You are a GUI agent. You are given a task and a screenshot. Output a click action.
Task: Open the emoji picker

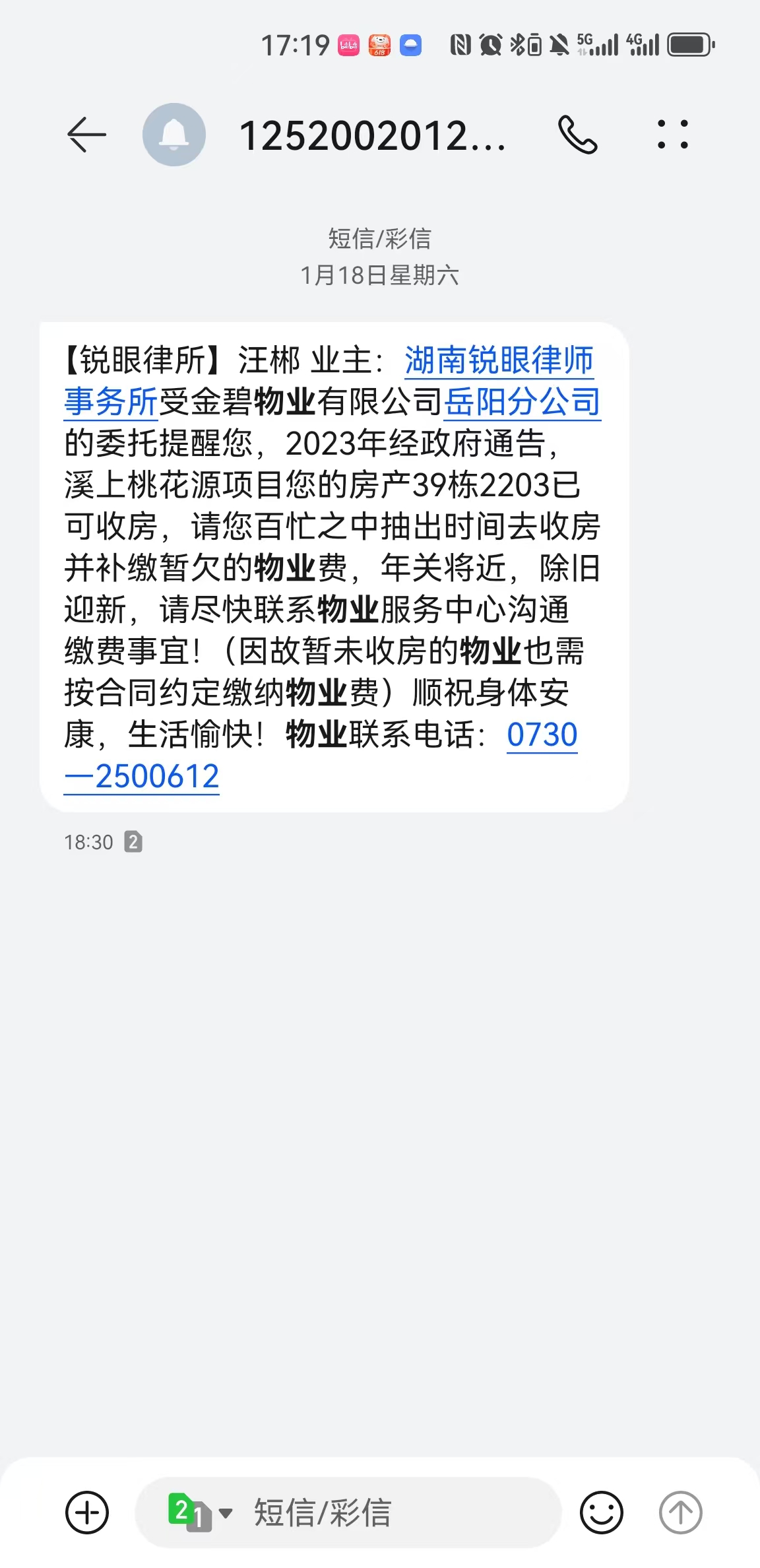(601, 1512)
